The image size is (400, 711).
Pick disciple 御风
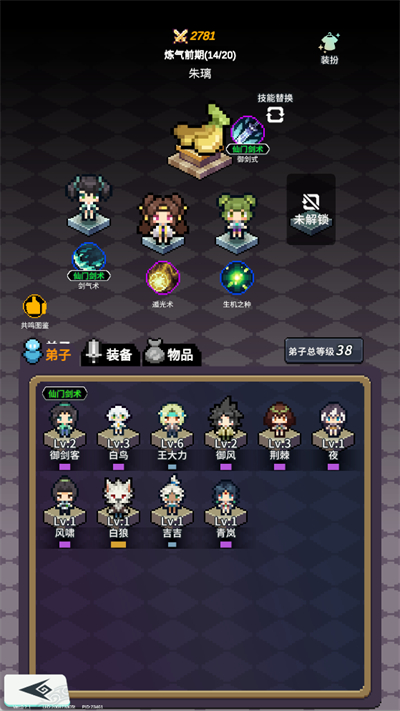point(225,436)
